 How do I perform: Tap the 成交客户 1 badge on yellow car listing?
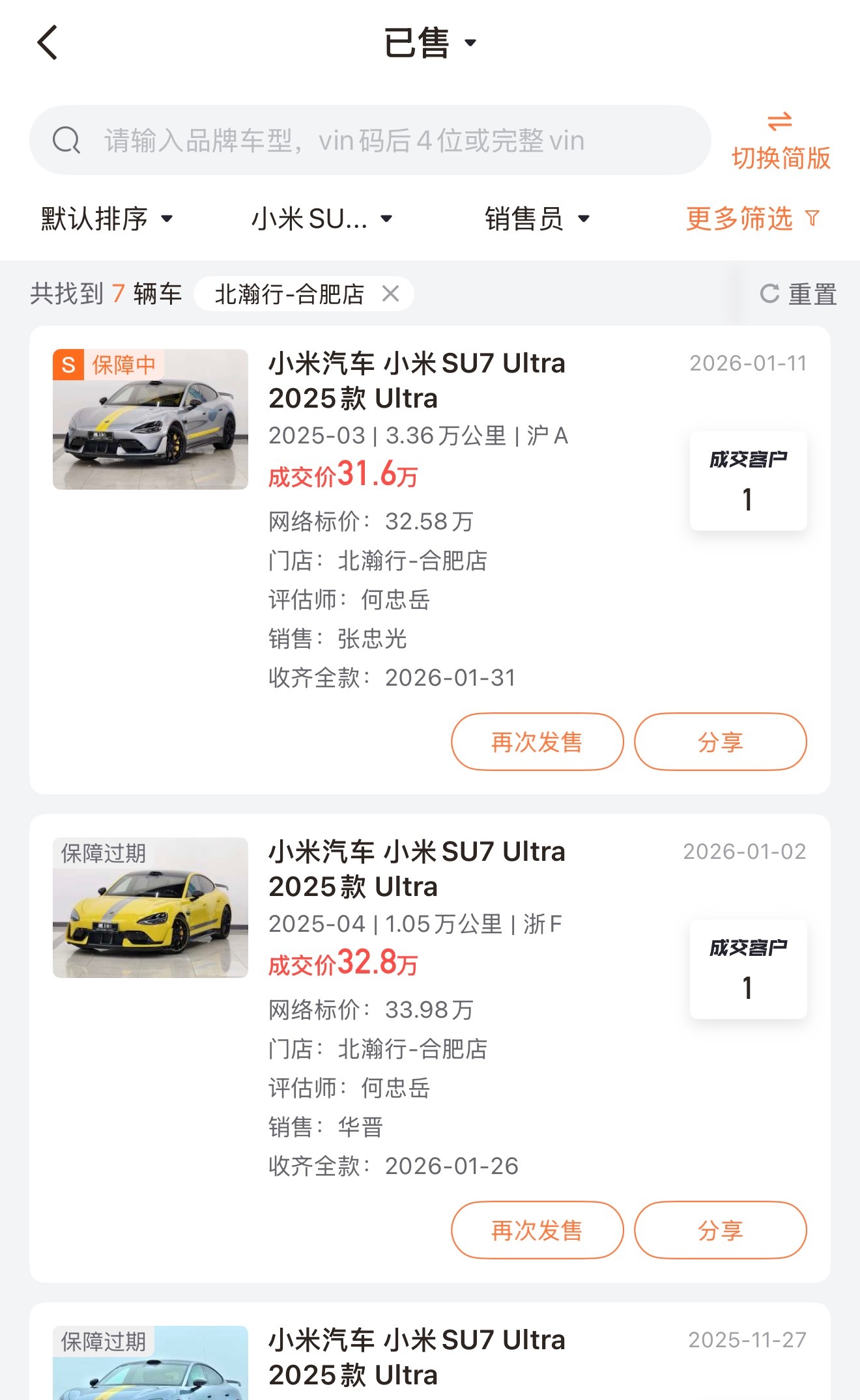pyautogui.click(x=748, y=968)
